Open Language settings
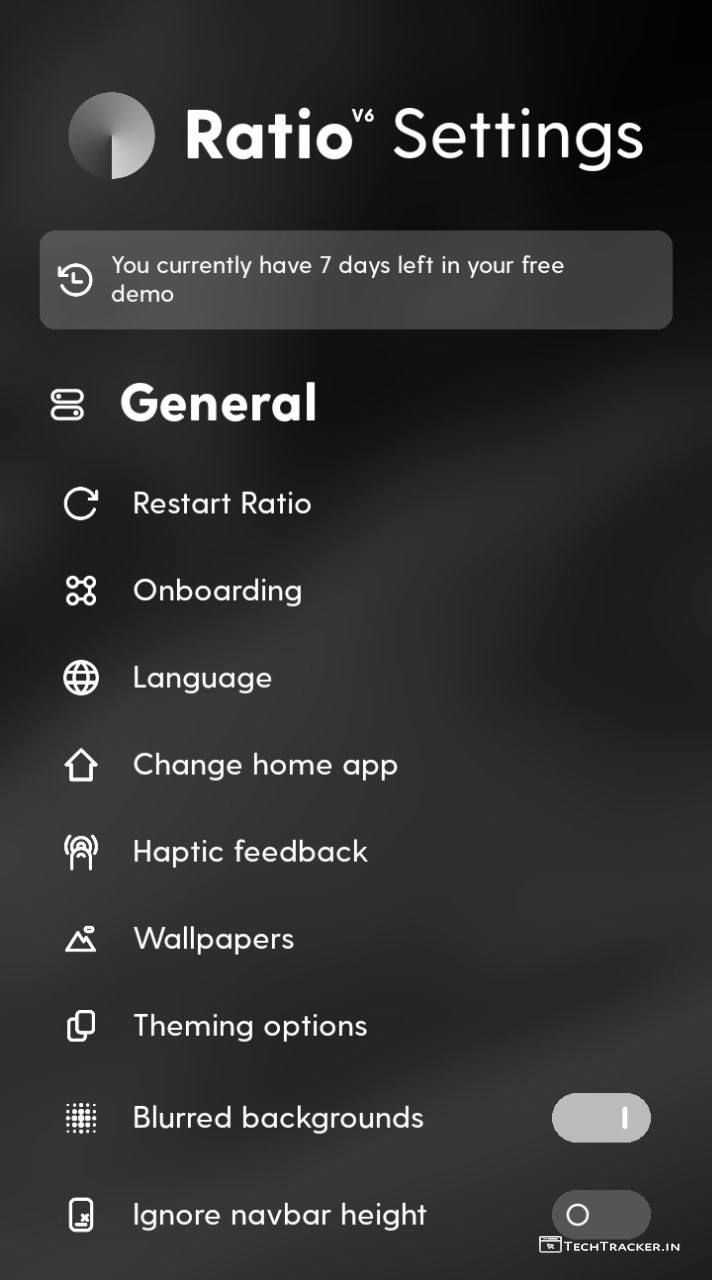This screenshot has width=712, height=1280. pyautogui.click(x=202, y=678)
